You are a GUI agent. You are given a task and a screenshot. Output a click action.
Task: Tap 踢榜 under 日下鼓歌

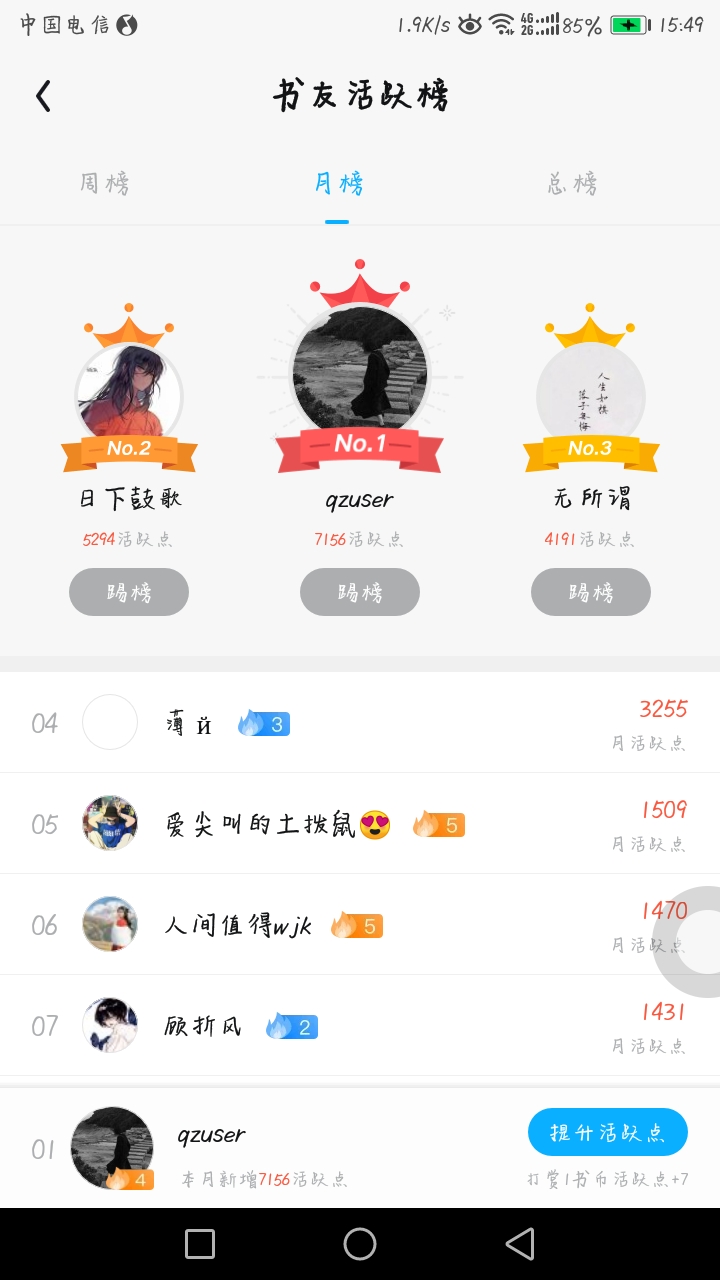pyautogui.click(x=129, y=592)
